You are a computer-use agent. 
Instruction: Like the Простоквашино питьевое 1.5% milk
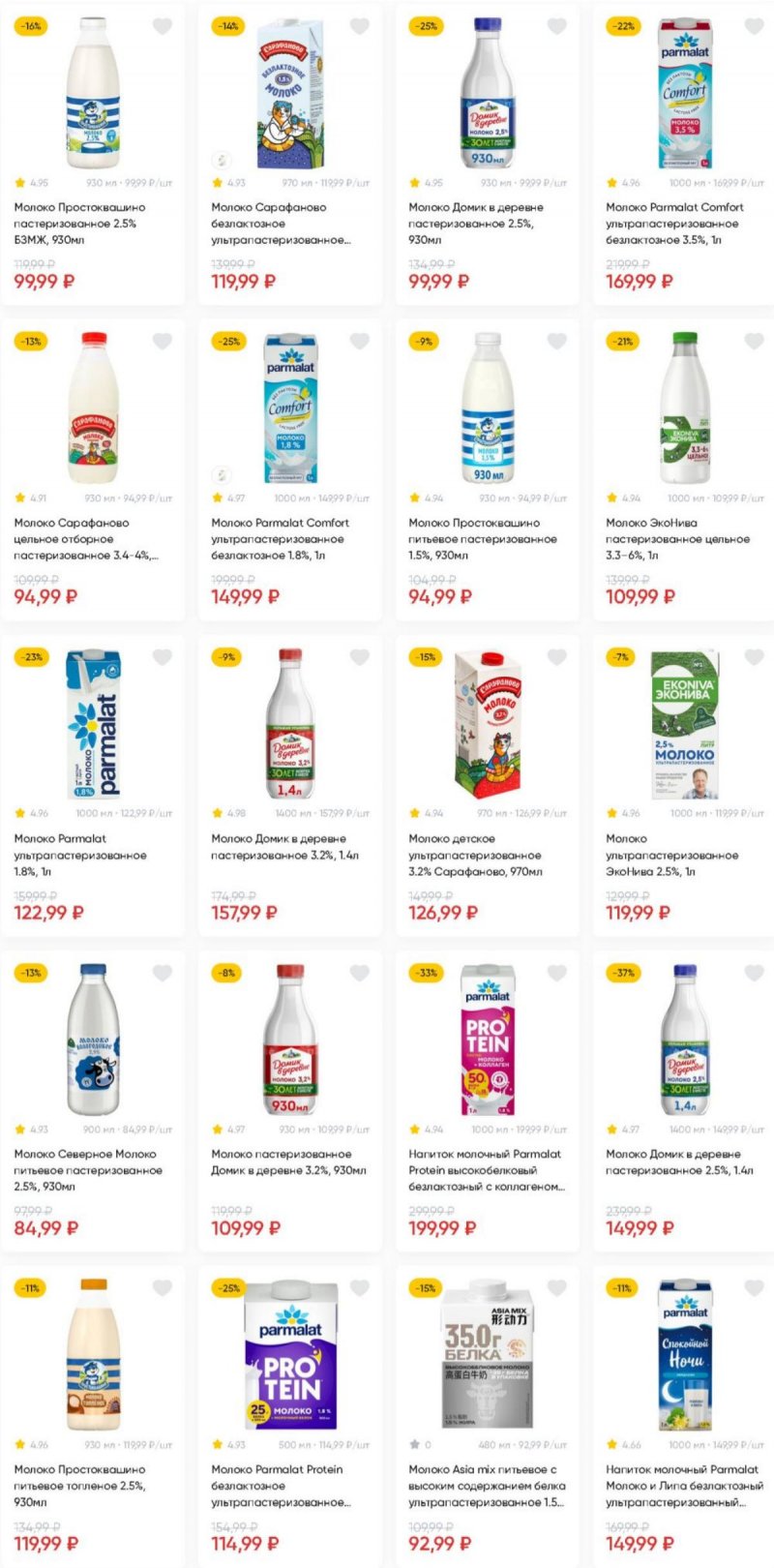pos(557,342)
